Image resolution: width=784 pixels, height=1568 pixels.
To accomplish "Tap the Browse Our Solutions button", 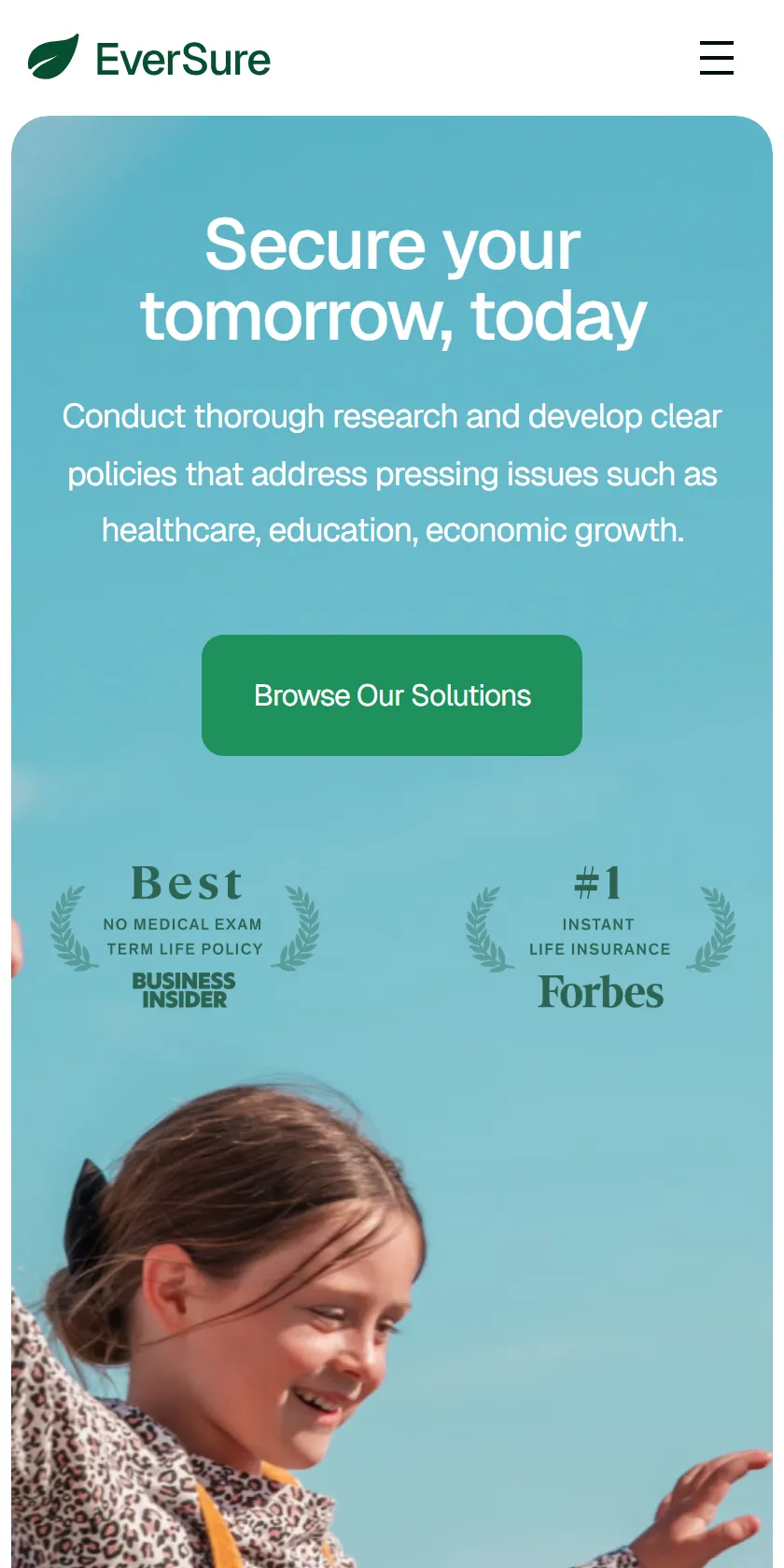I will point(392,695).
